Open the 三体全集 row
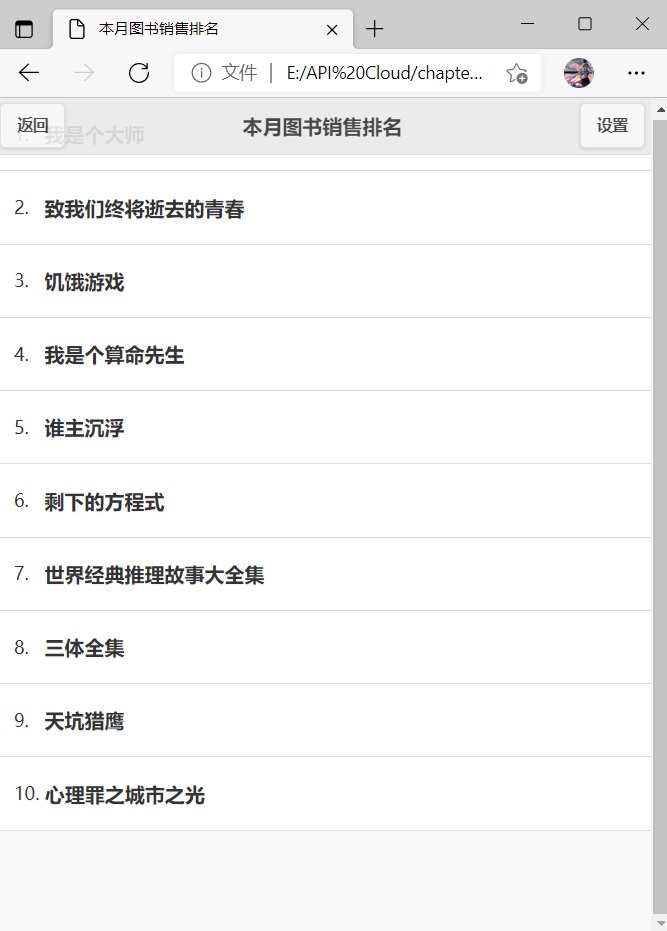The height and width of the screenshot is (931, 667). click(84, 648)
